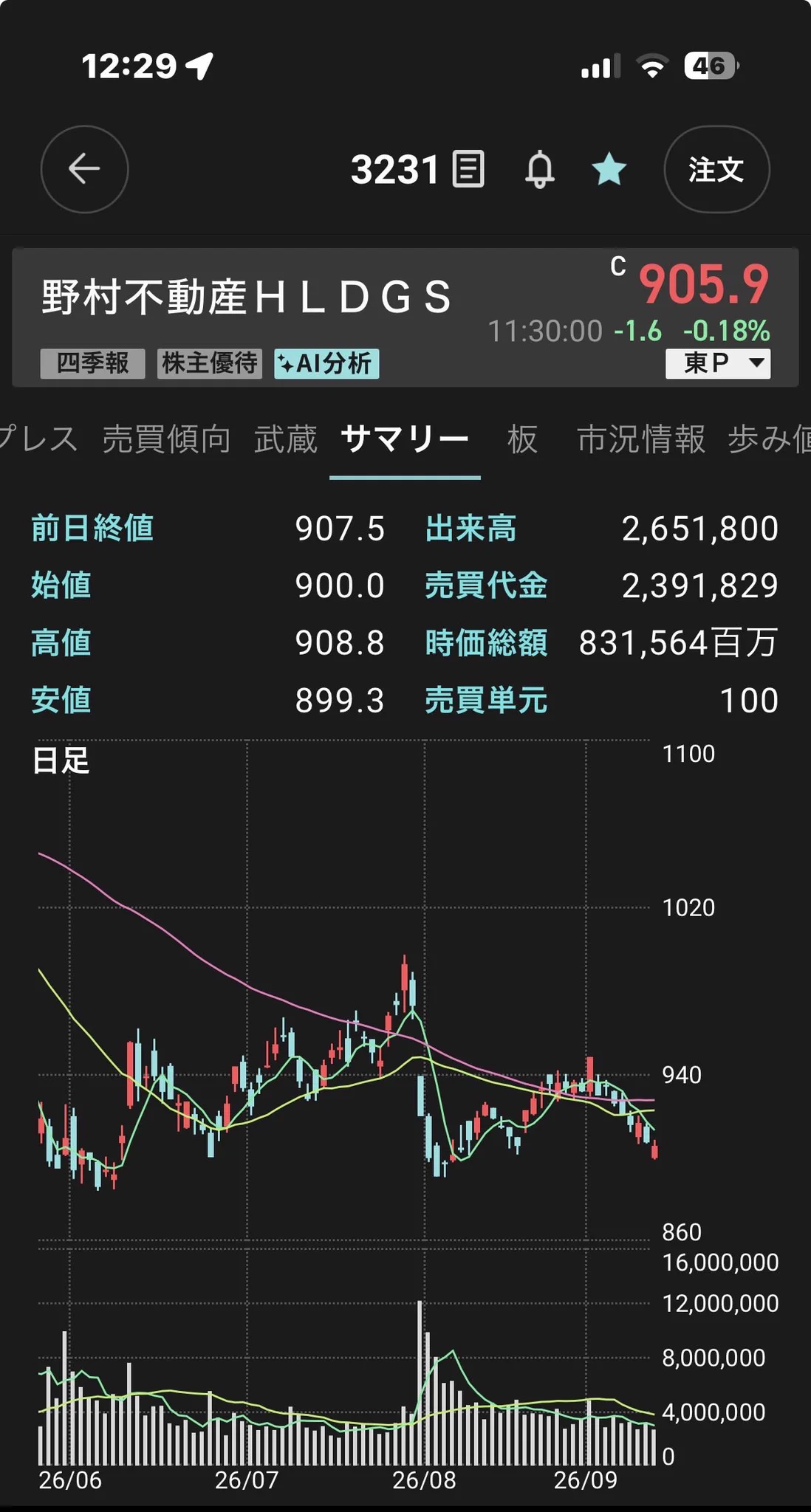The width and height of the screenshot is (811, 1512).
Task: Expand the 東P market dropdown
Action: 718,363
